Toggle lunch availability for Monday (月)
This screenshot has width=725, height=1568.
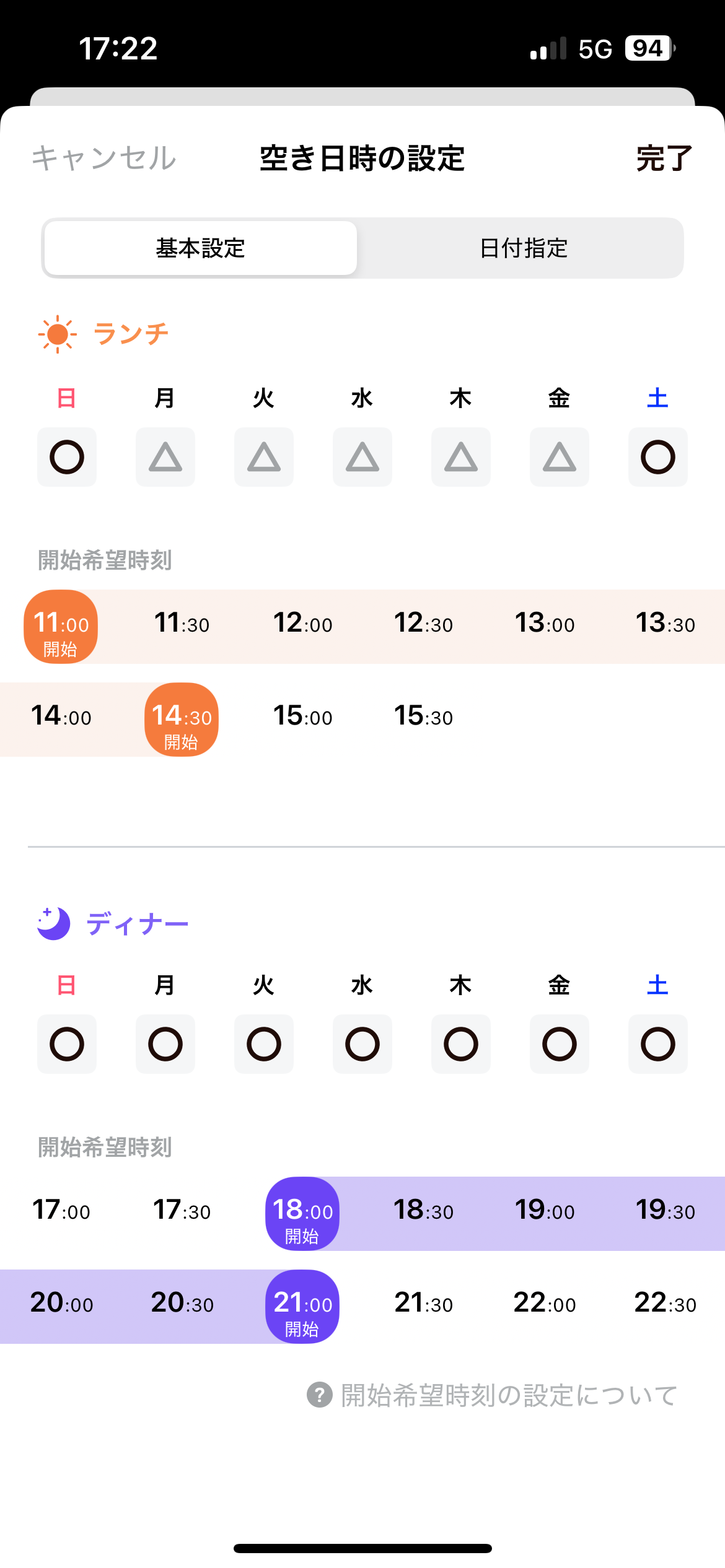tap(165, 457)
